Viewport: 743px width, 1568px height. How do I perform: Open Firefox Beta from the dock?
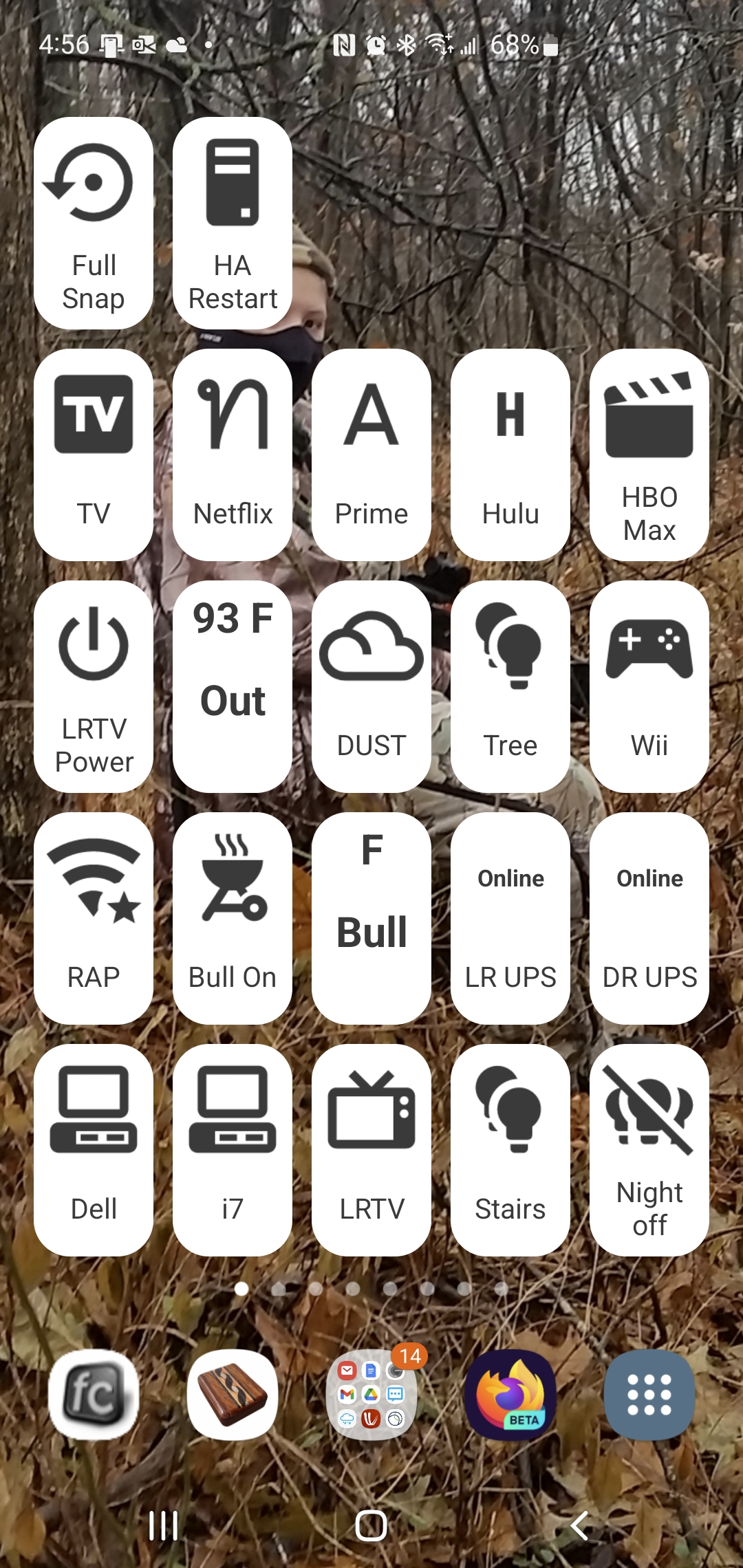[x=510, y=1395]
